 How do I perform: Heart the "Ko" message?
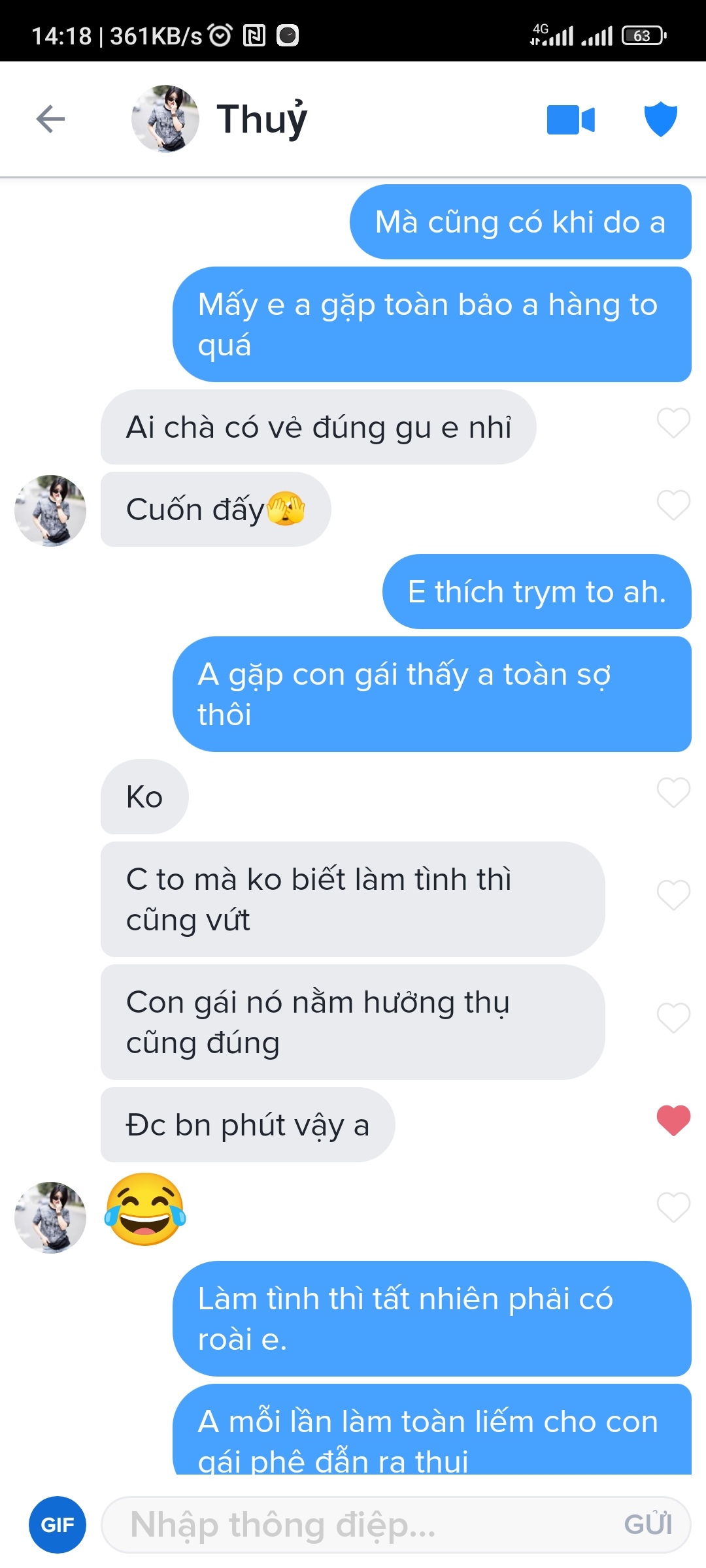coord(673,792)
